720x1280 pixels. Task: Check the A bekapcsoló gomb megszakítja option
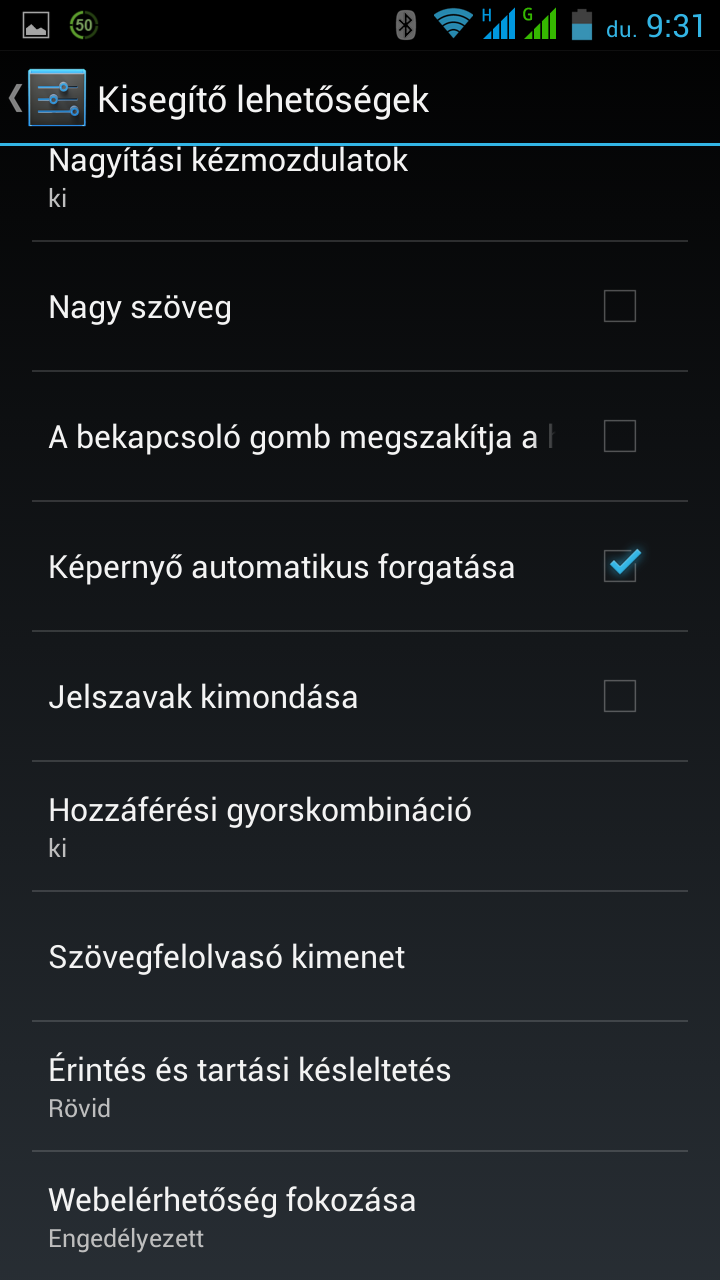(619, 436)
